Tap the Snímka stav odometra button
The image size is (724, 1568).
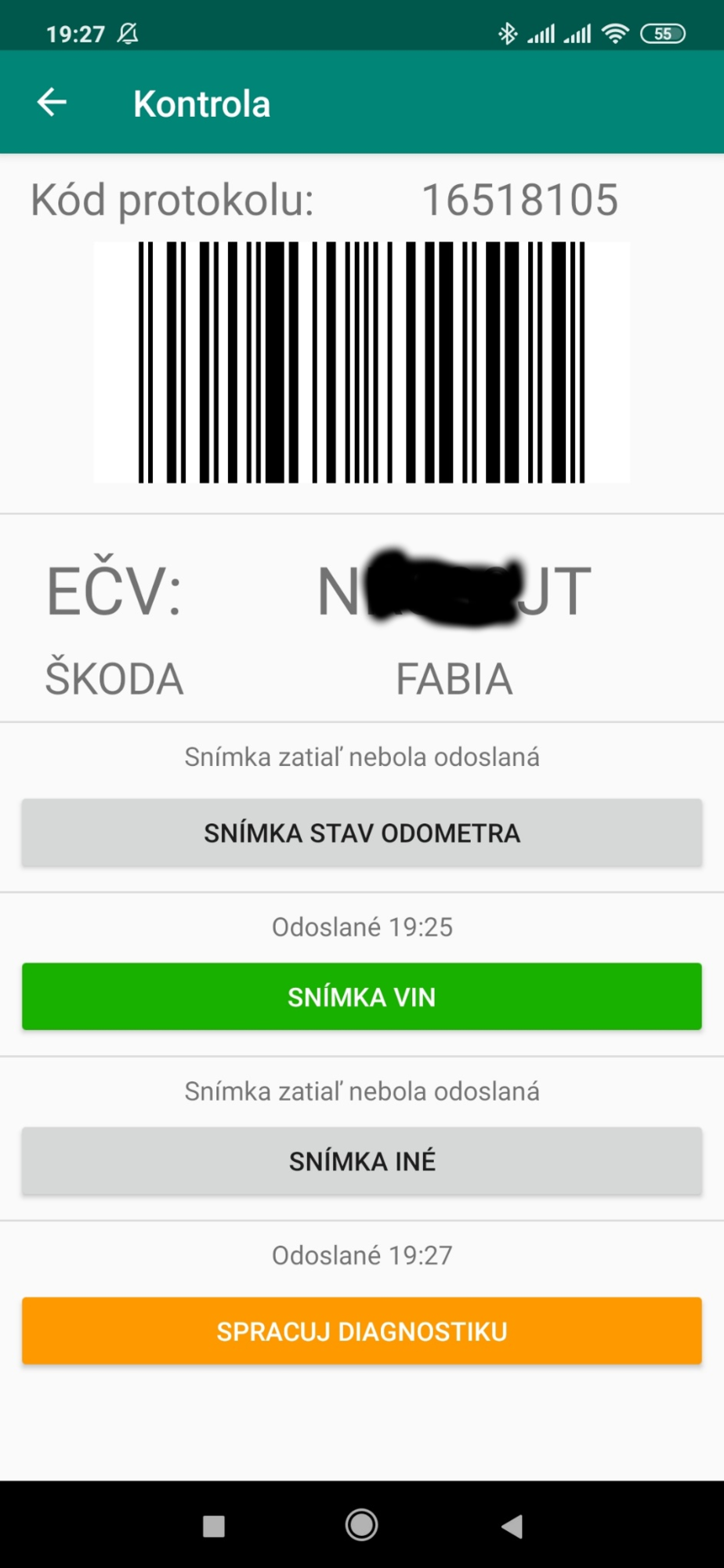tap(362, 833)
